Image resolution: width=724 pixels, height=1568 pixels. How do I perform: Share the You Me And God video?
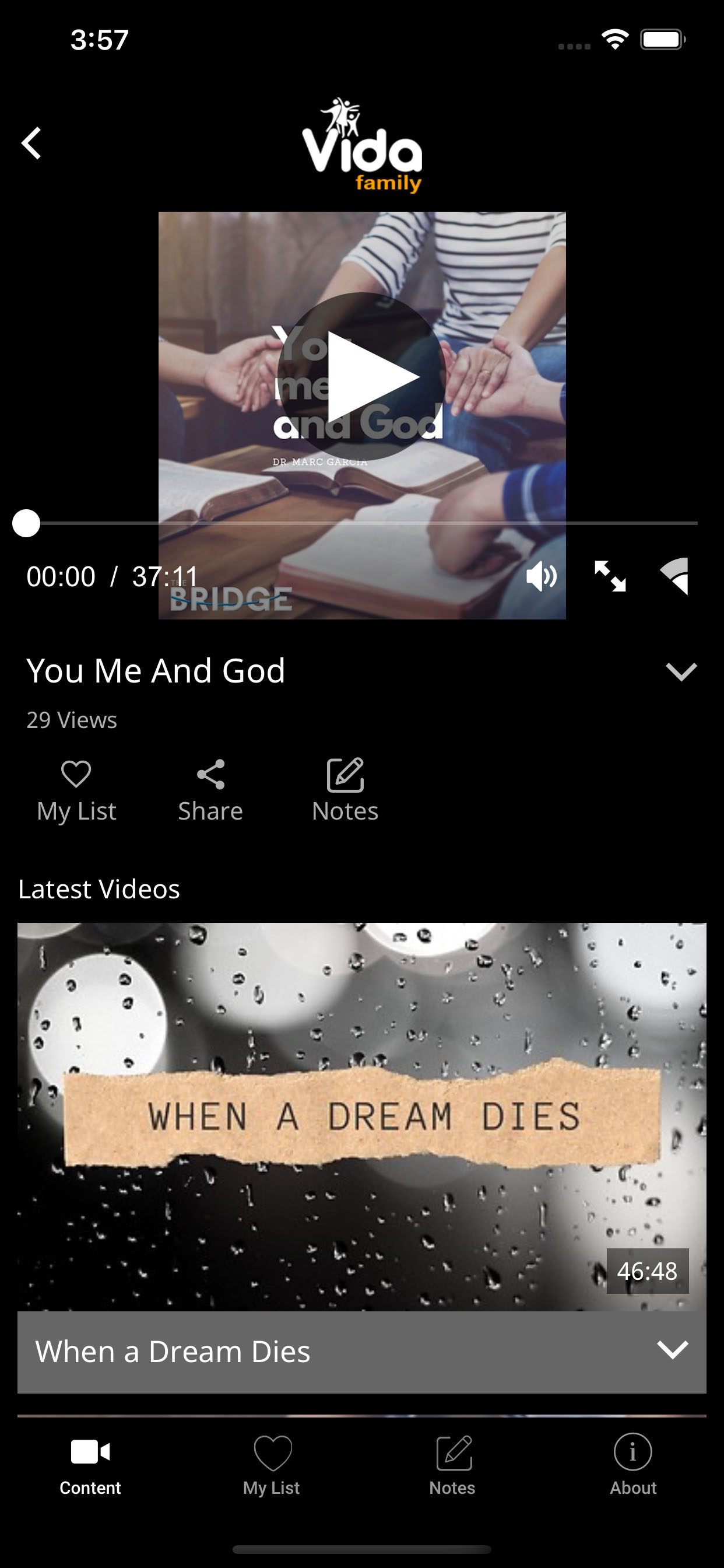(x=210, y=790)
